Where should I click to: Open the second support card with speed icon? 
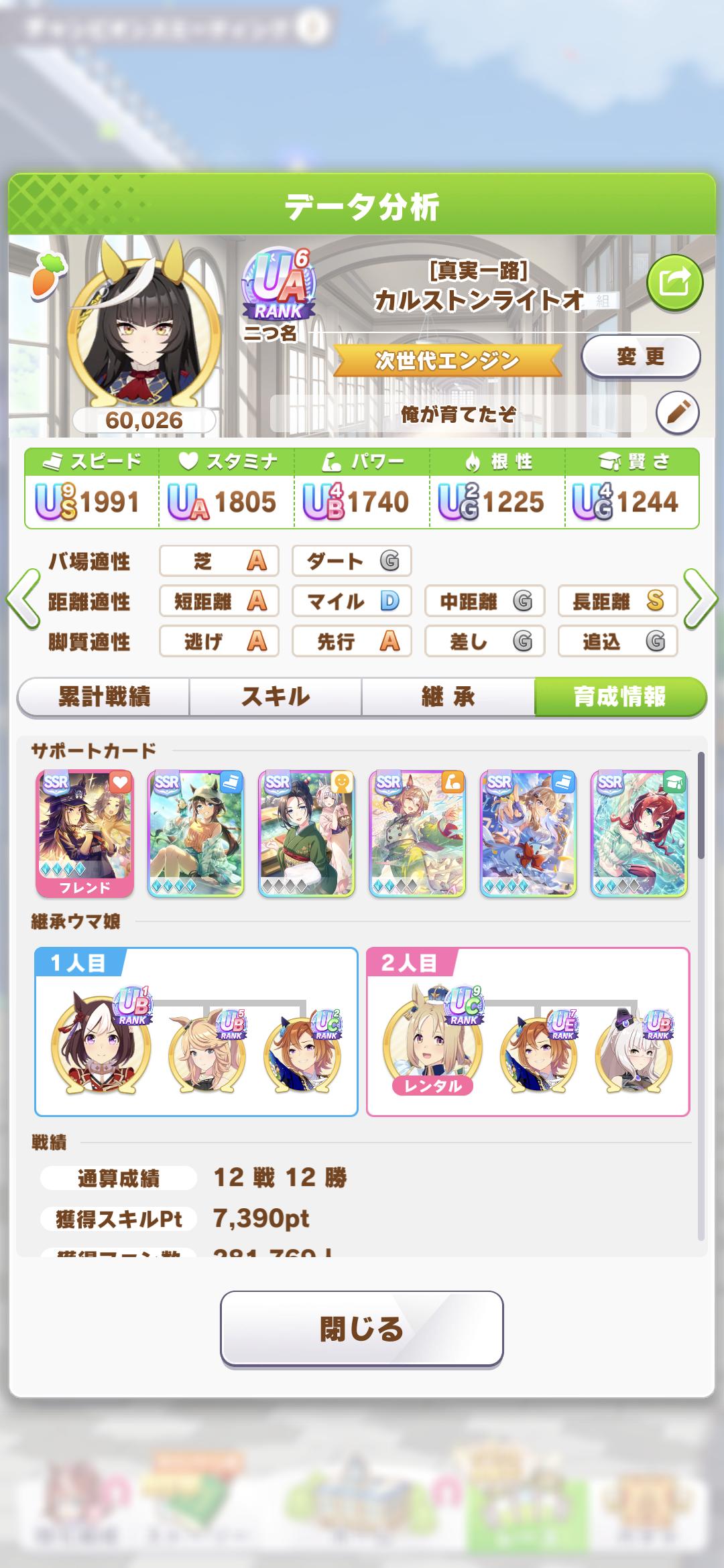tap(196, 833)
